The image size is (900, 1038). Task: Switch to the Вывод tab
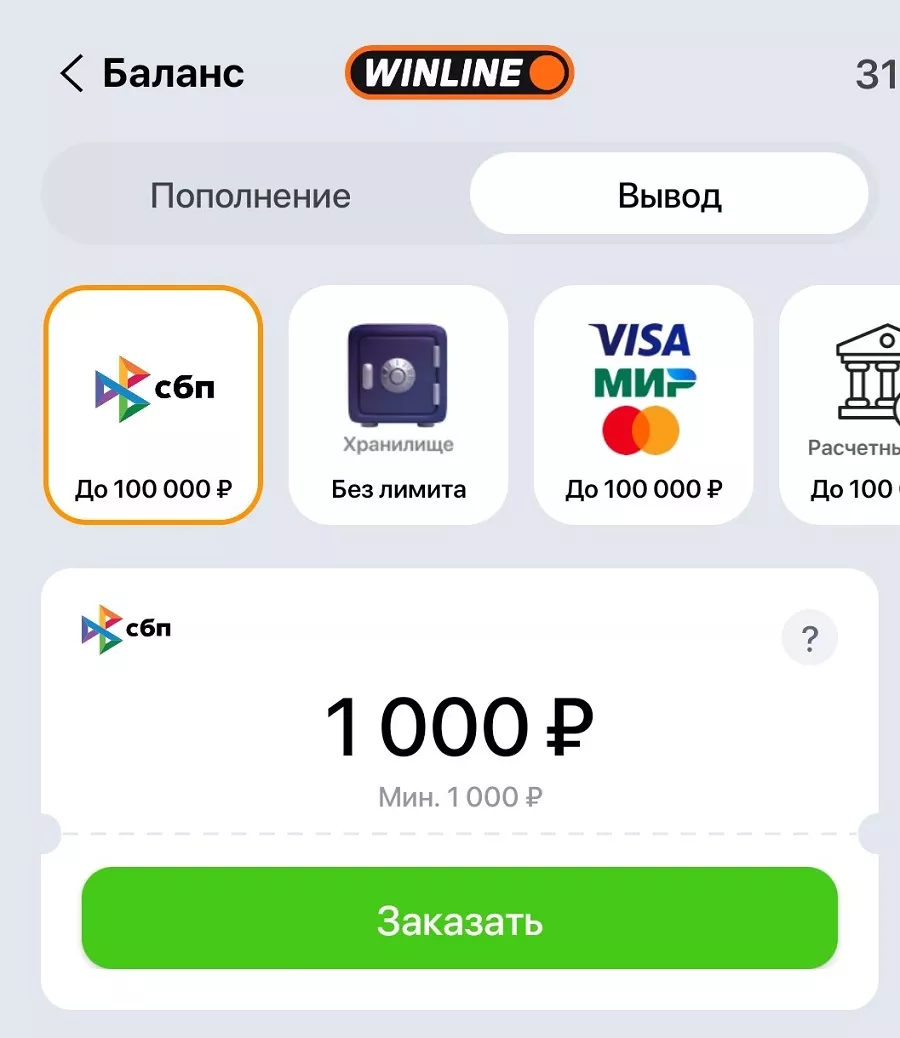point(669,195)
